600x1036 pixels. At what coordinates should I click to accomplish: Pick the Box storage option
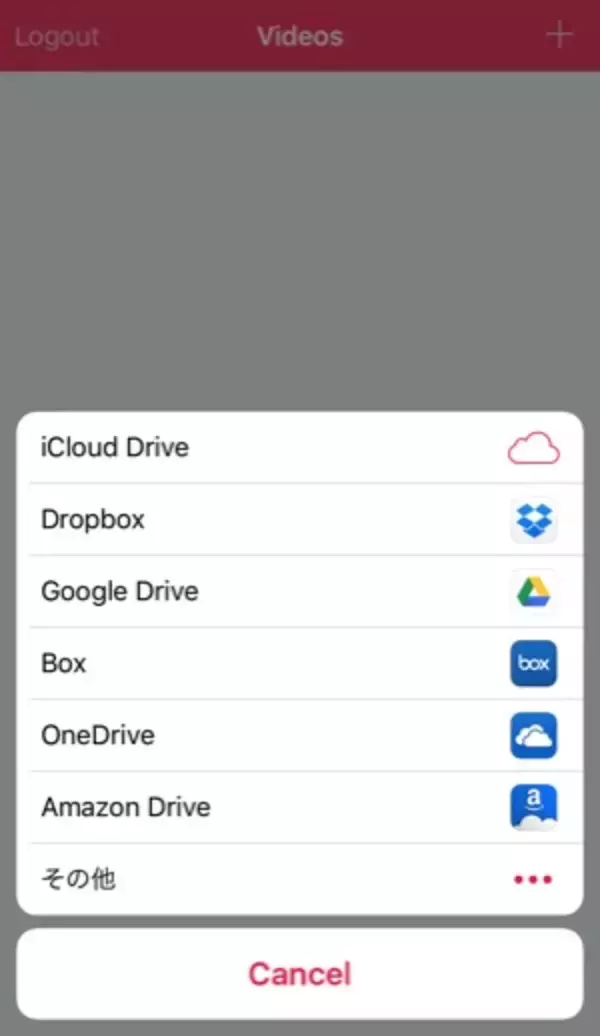tap(299, 664)
